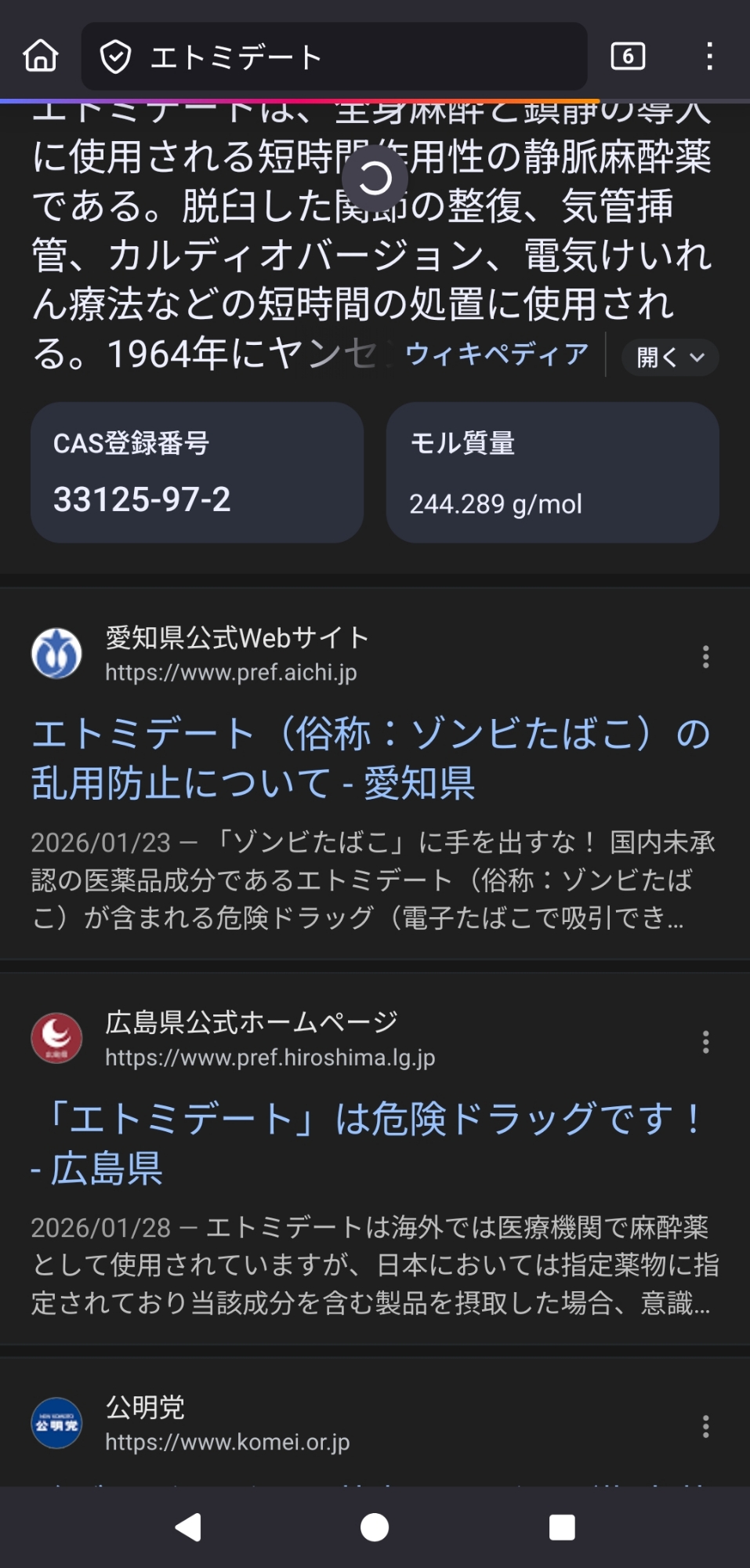Open the 愛知県 result about ゾンビたばこ
The image size is (750, 1568).
click(370, 758)
